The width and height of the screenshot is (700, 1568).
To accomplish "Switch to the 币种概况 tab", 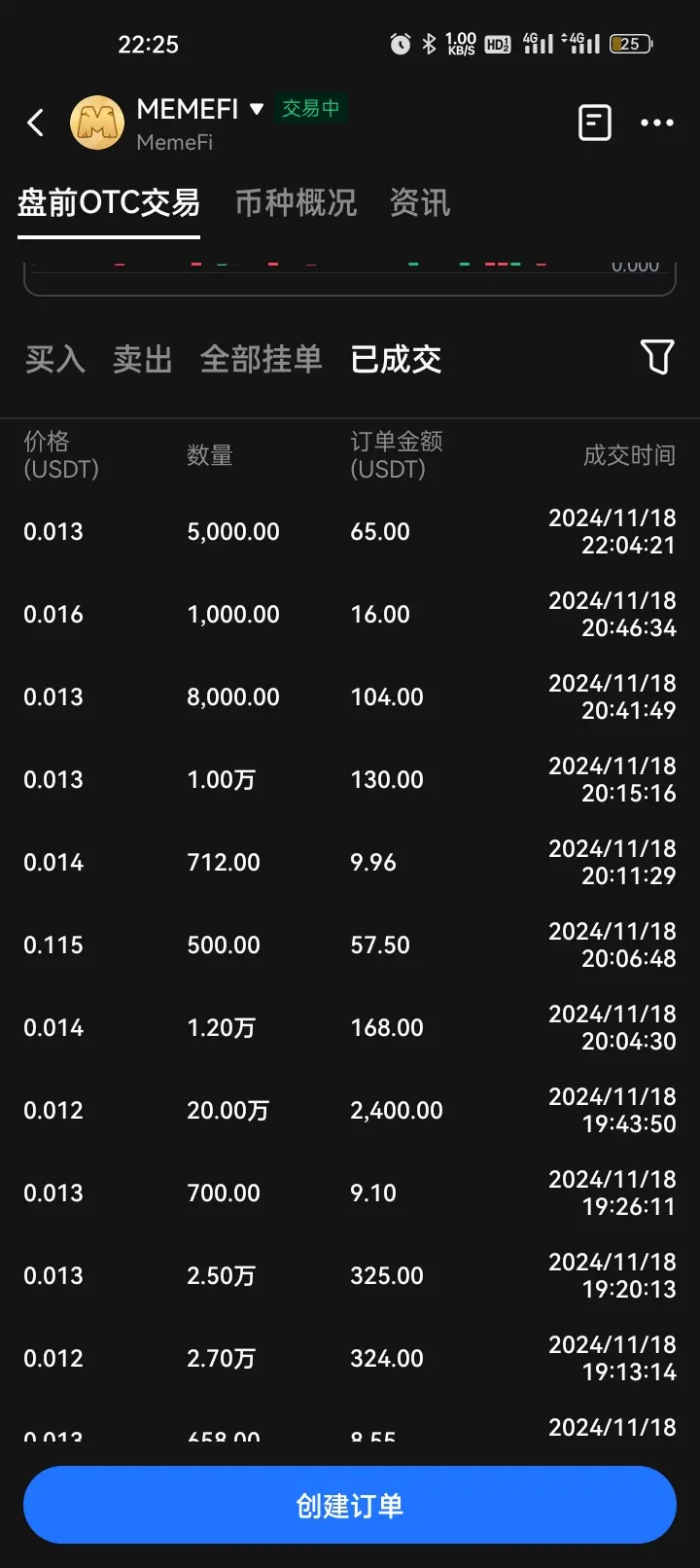I will coord(296,203).
